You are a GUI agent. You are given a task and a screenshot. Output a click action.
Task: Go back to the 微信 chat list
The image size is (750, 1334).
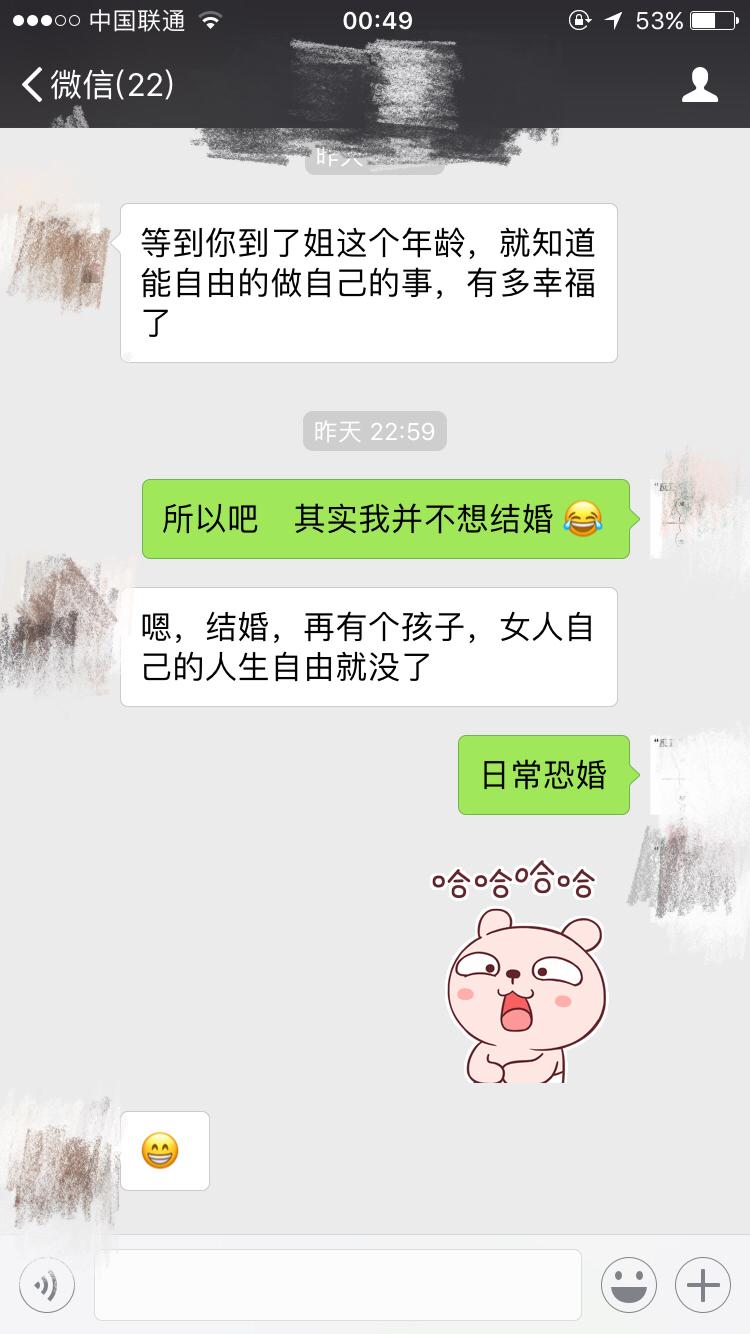[97, 85]
